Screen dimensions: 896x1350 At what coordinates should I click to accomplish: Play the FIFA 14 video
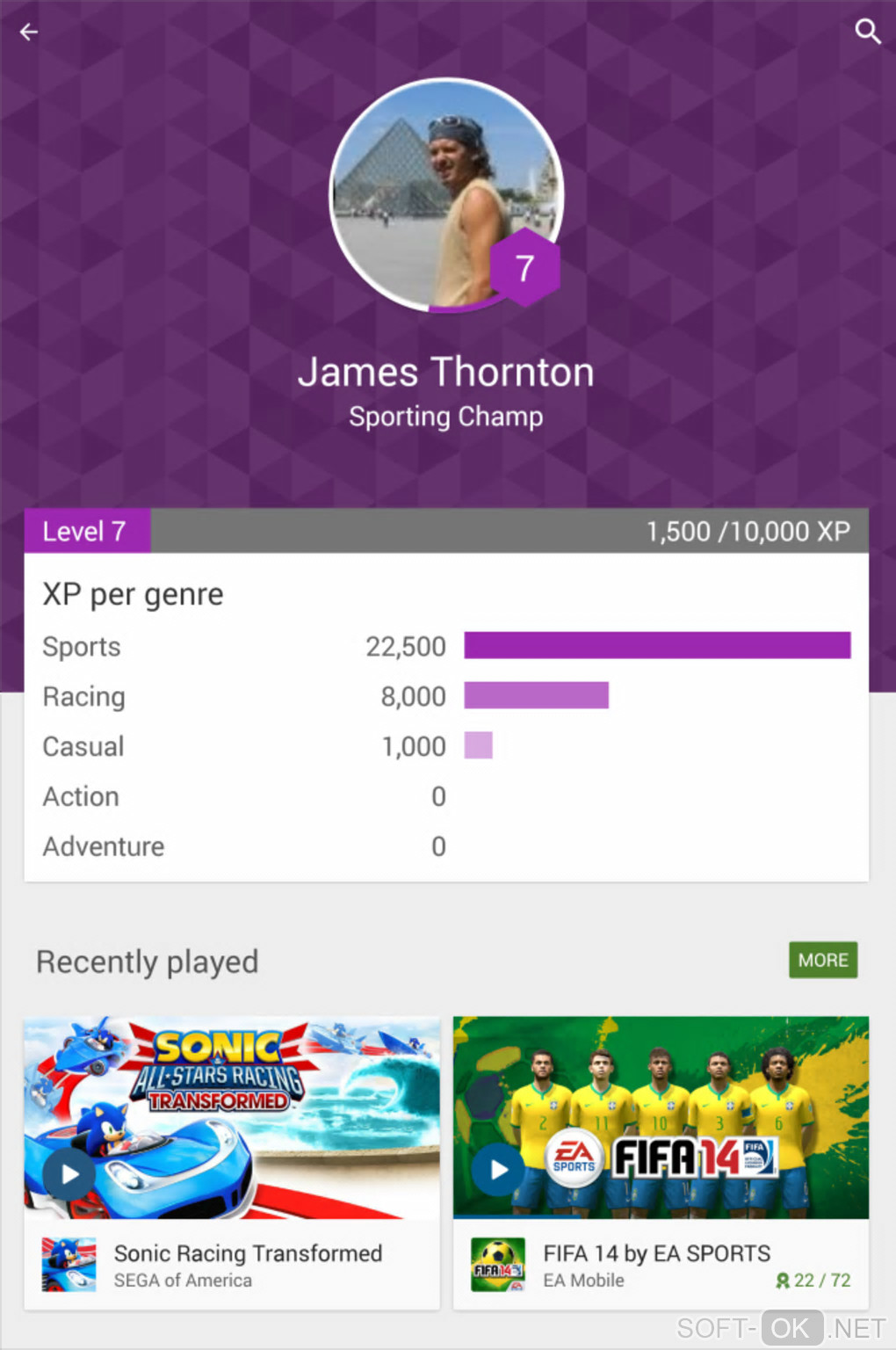[498, 1170]
